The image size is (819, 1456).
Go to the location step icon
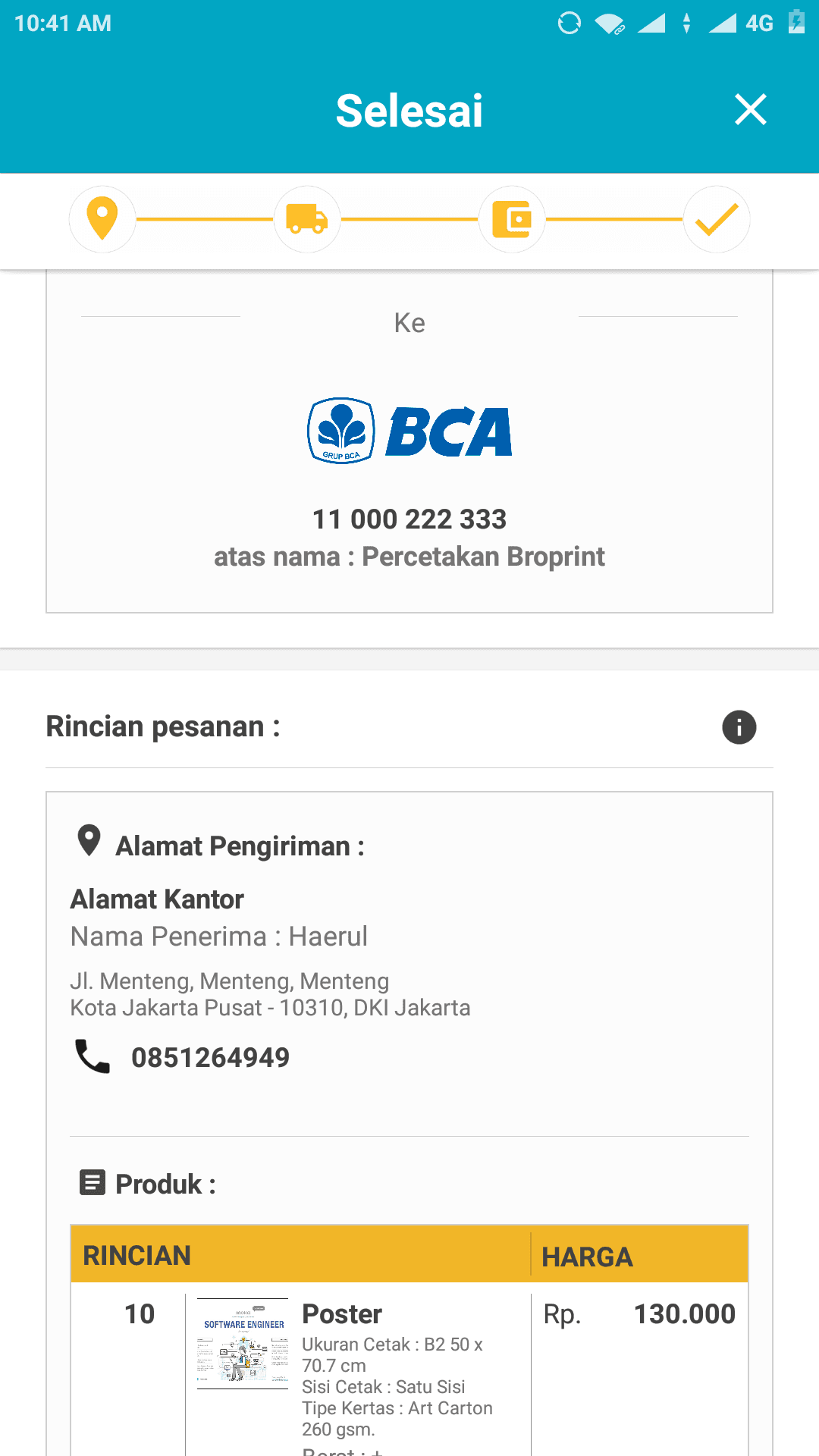point(102,219)
